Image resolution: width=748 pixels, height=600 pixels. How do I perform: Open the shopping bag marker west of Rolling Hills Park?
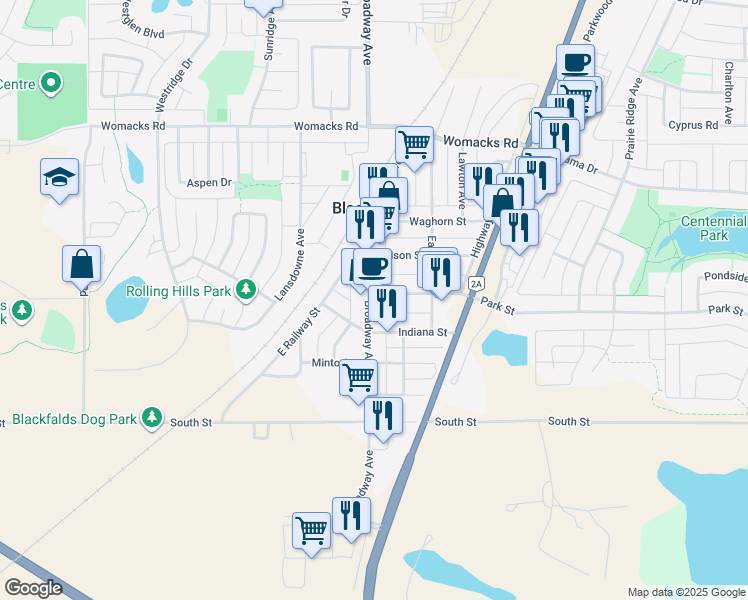(82, 268)
